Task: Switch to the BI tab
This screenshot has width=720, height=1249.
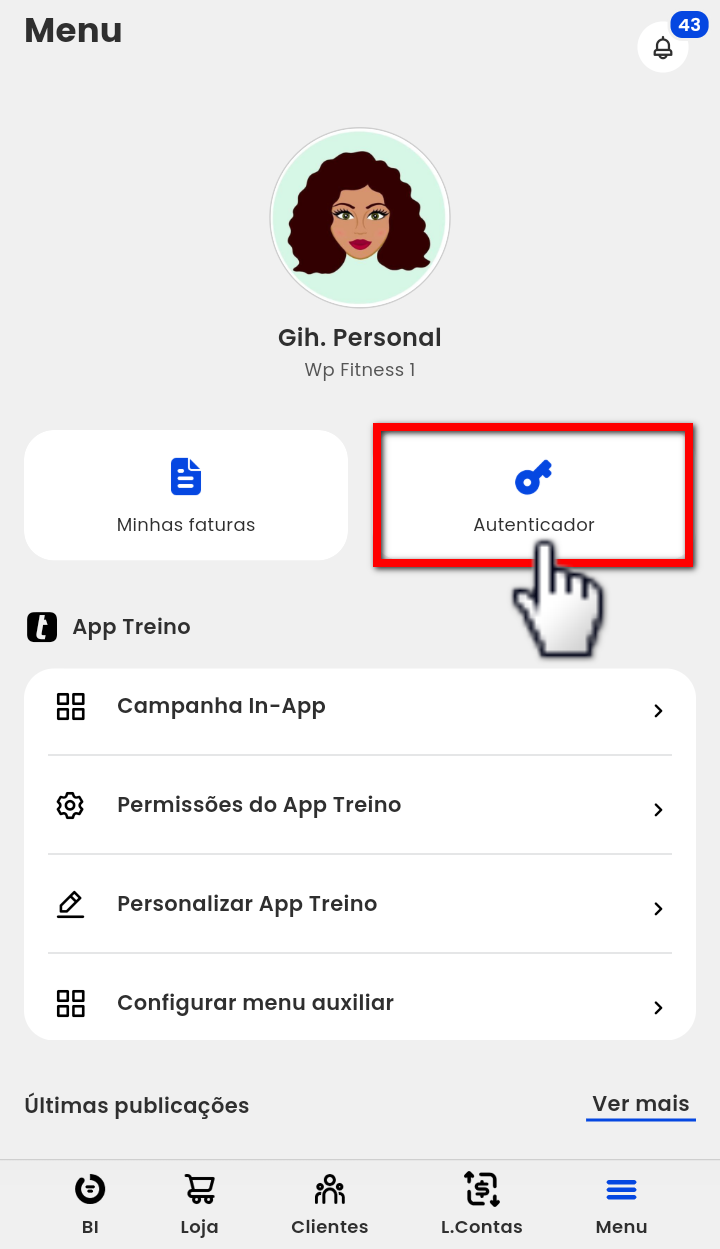Action: (x=90, y=1203)
